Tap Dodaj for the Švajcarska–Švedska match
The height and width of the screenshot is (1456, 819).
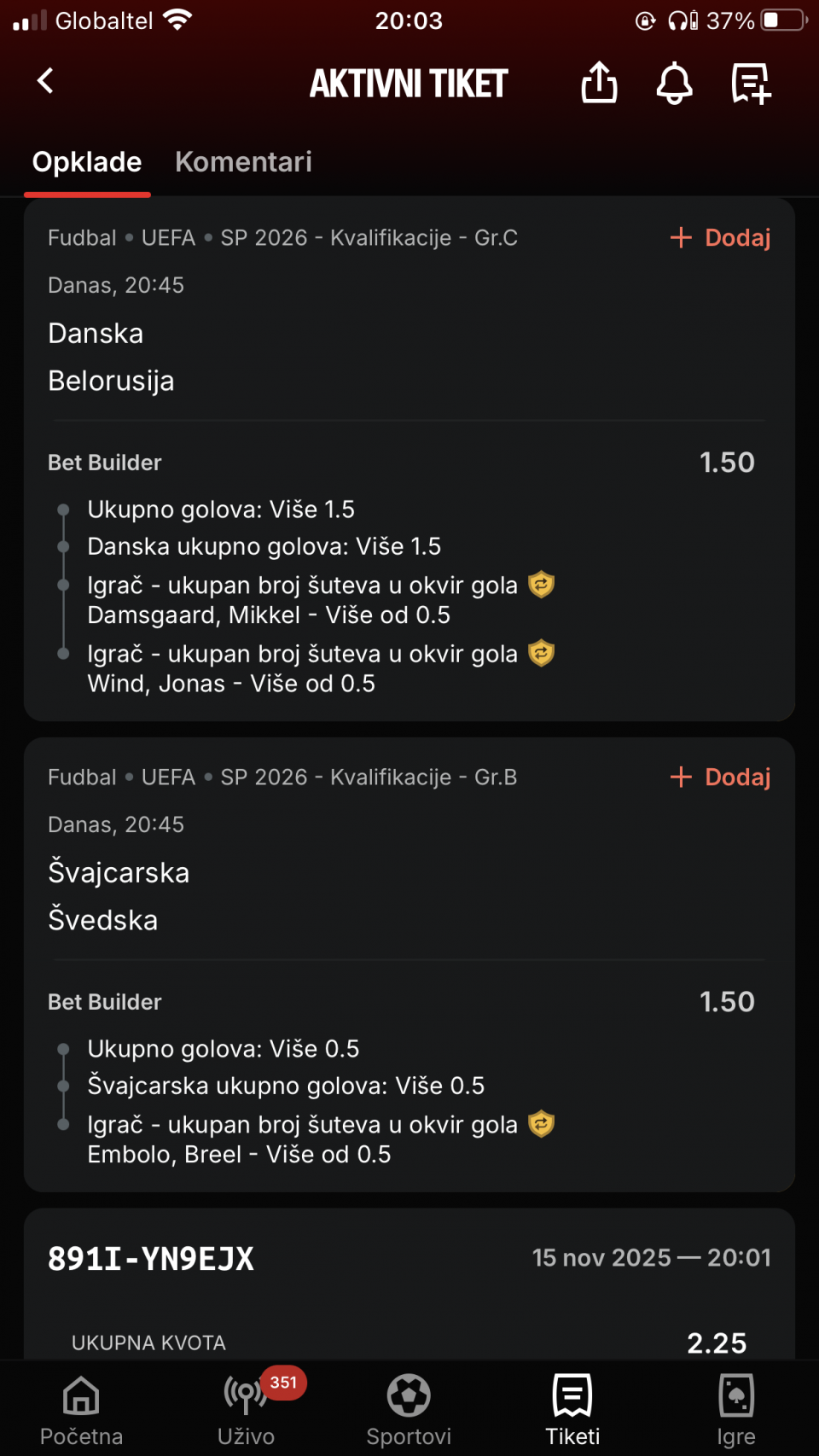click(721, 778)
